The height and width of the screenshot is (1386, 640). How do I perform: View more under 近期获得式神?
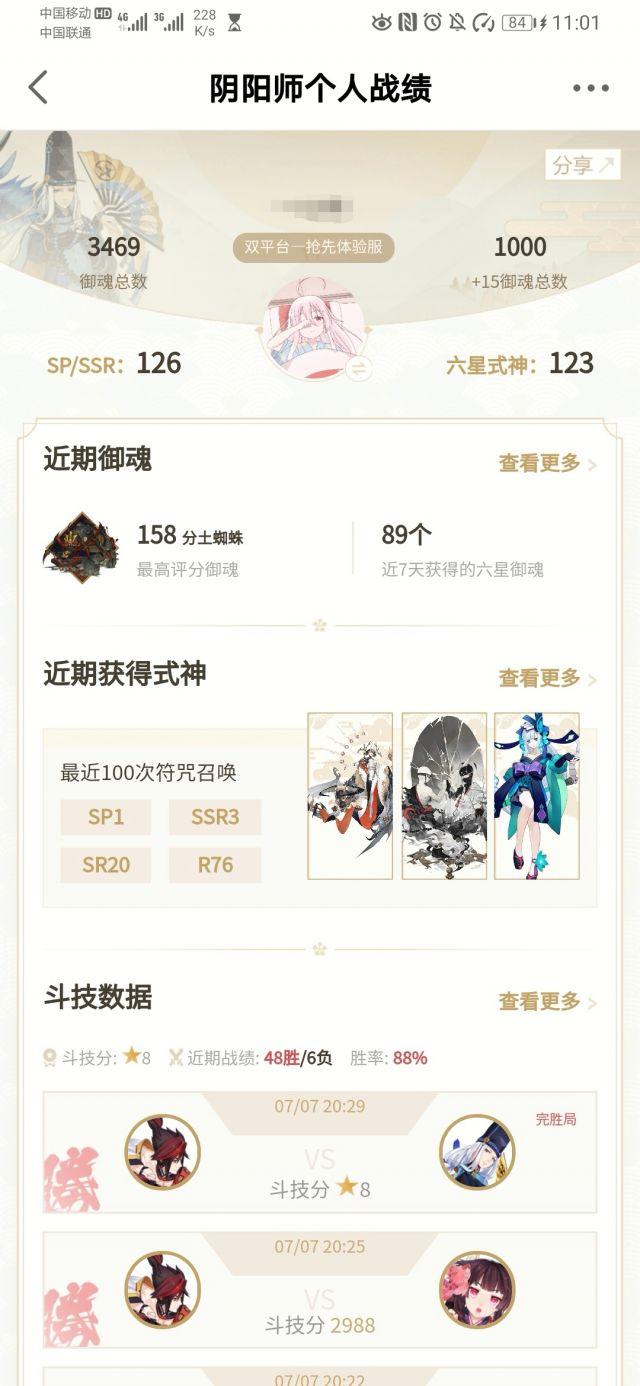pos(547,679)
